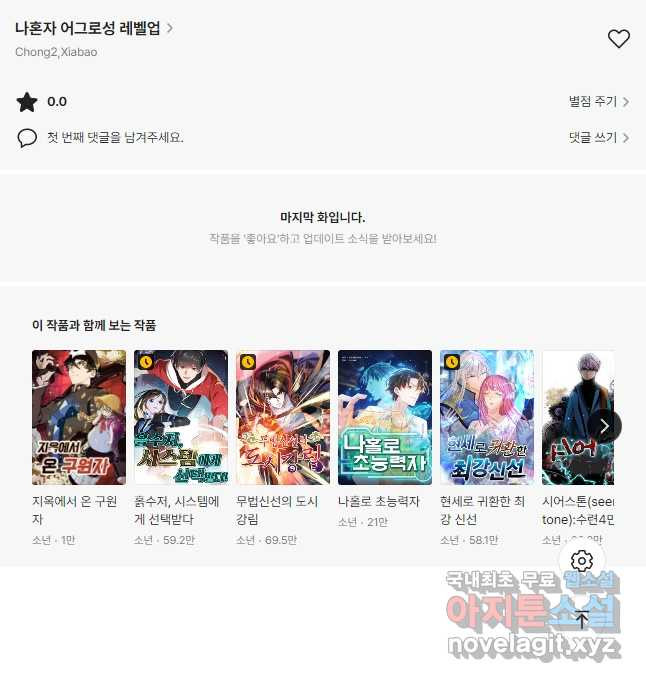Image resolution: width=646 pixels, height=683 pixels.
Task: Show next recommended titles with arrow
Action: tap(604, 425)
